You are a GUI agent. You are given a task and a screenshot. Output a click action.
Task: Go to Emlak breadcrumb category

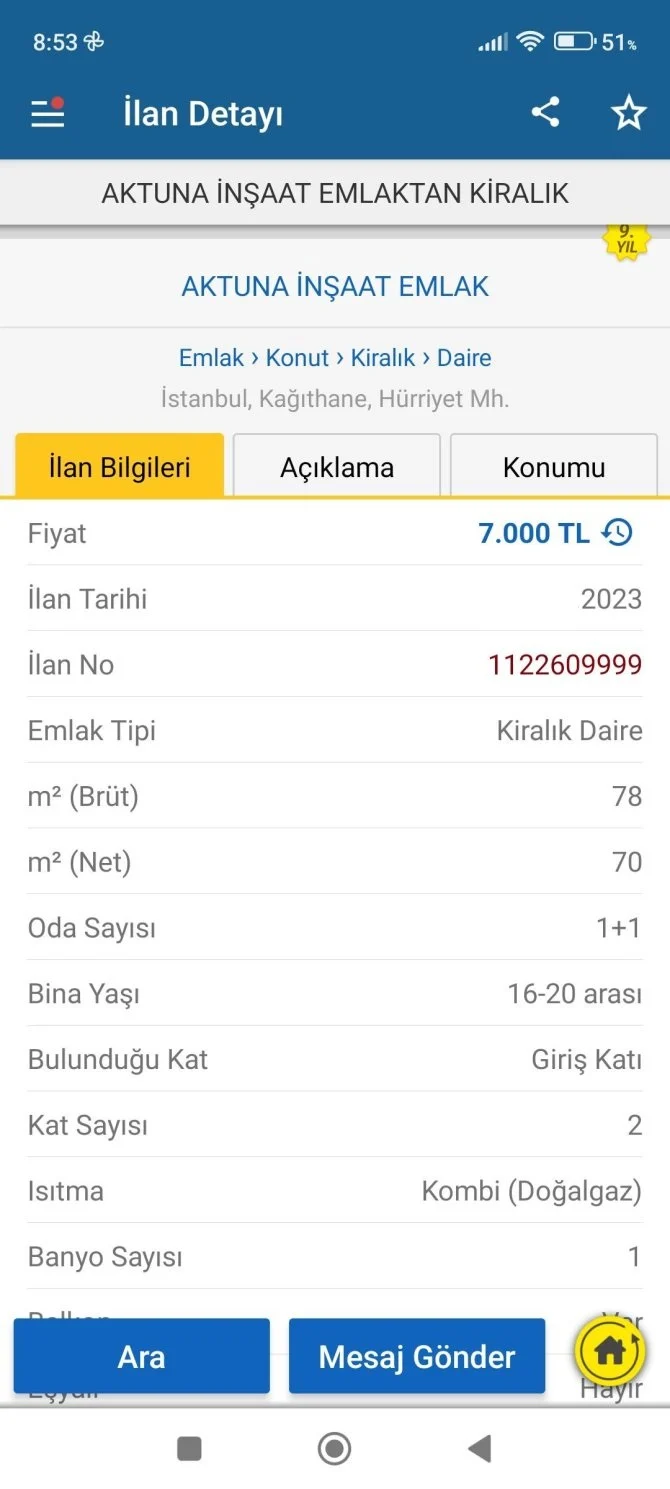[211, 358]
